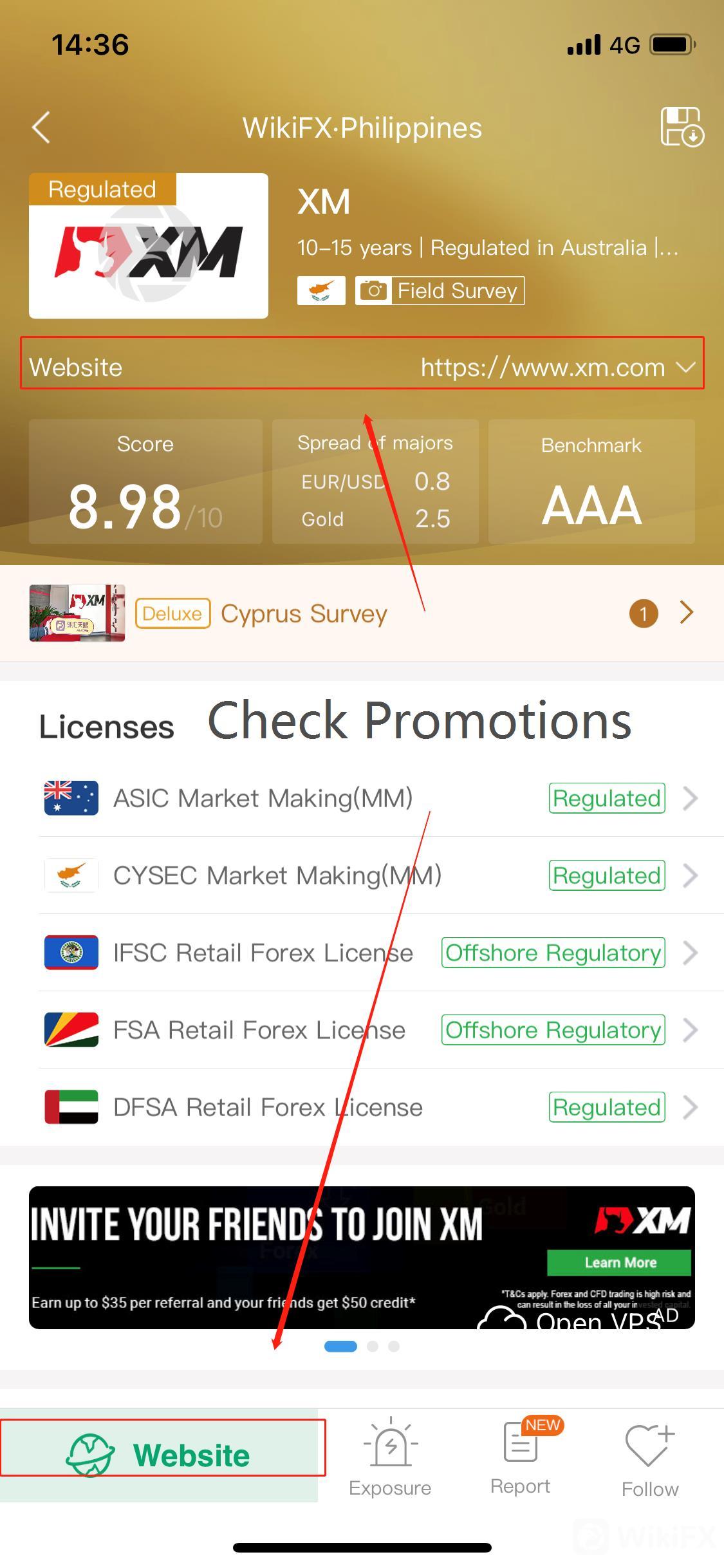Open the Field Survey badge

click(x=440, y=291)
